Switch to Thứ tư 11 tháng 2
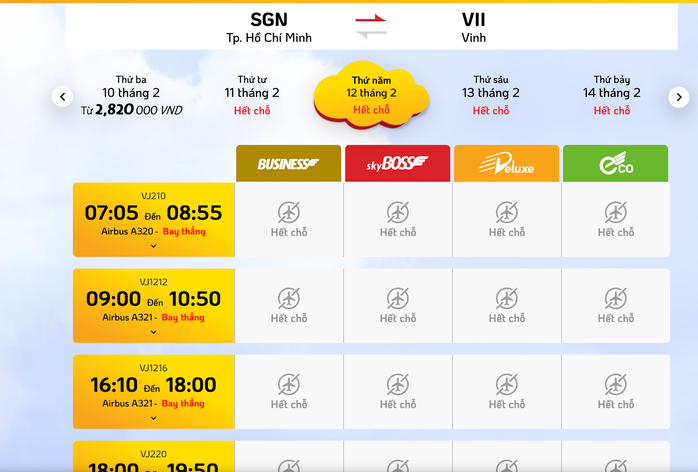The height and width of the screenshot is (472, 698). tap(252, 95)
